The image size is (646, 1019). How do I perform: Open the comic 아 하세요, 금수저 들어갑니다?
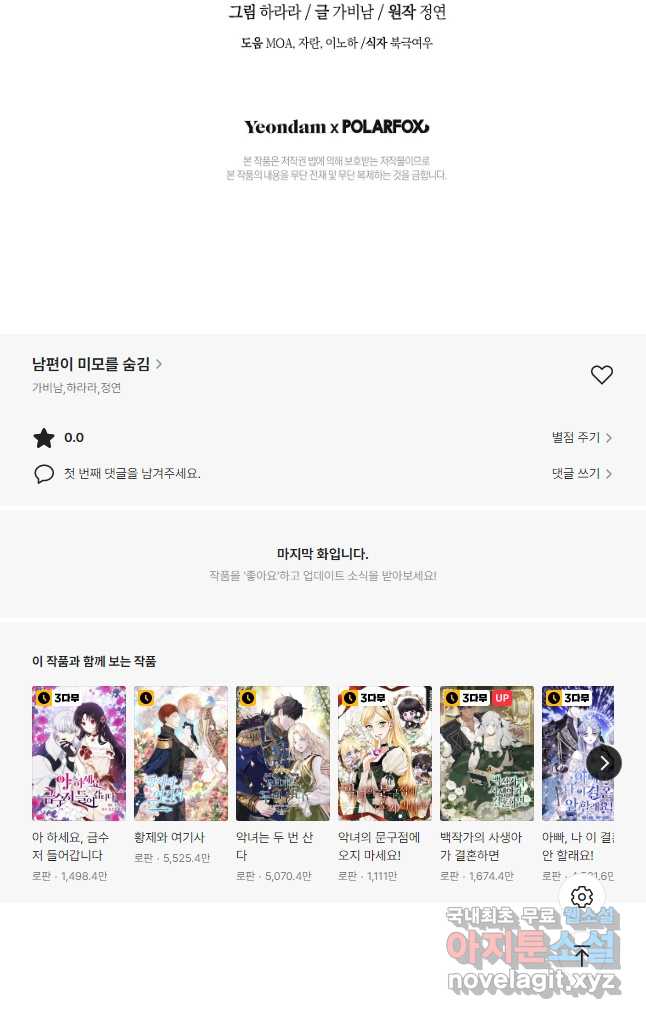(79, 753)
